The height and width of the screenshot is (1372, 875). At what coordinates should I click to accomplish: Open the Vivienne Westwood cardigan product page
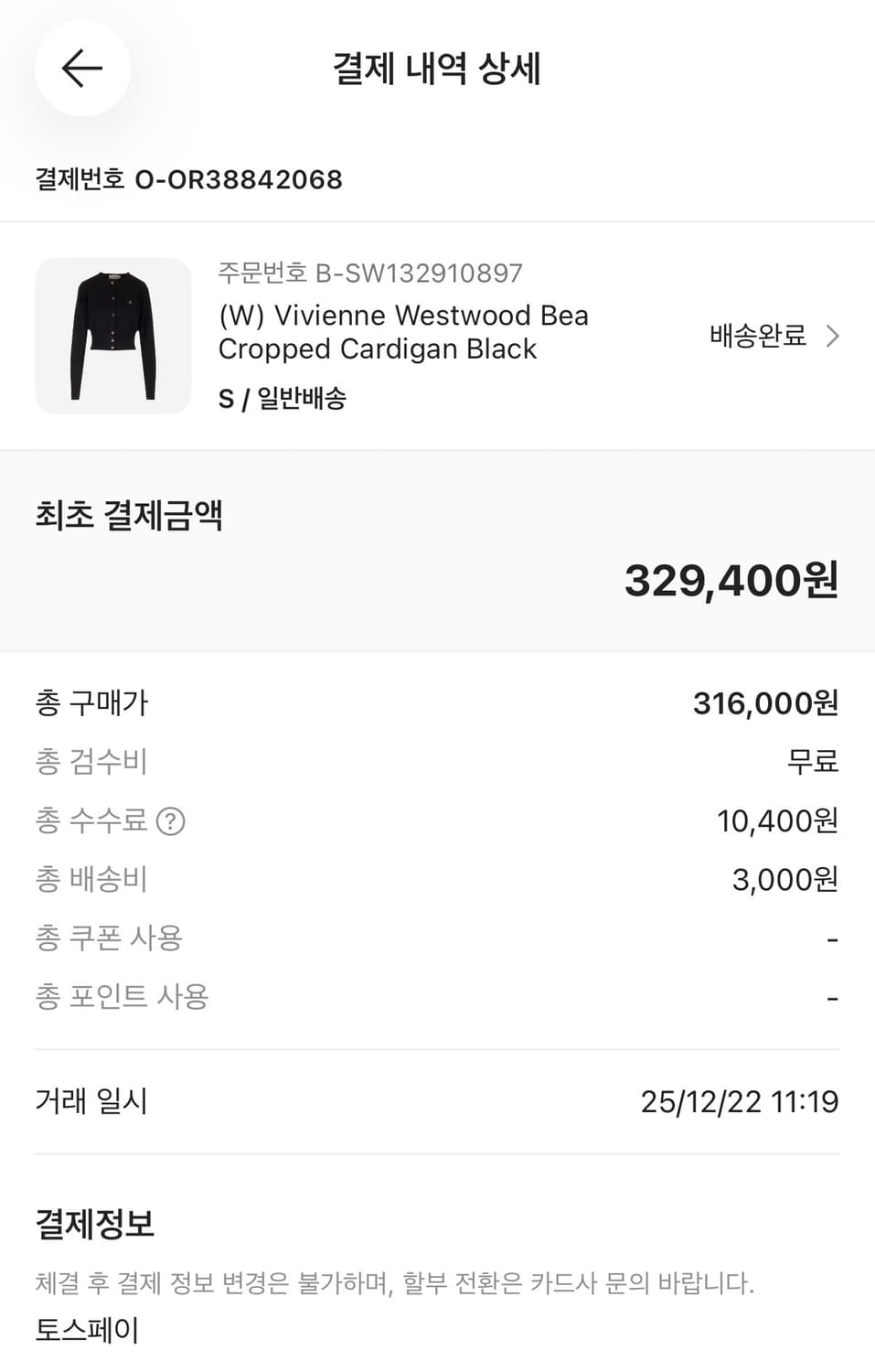click(403, 331)
